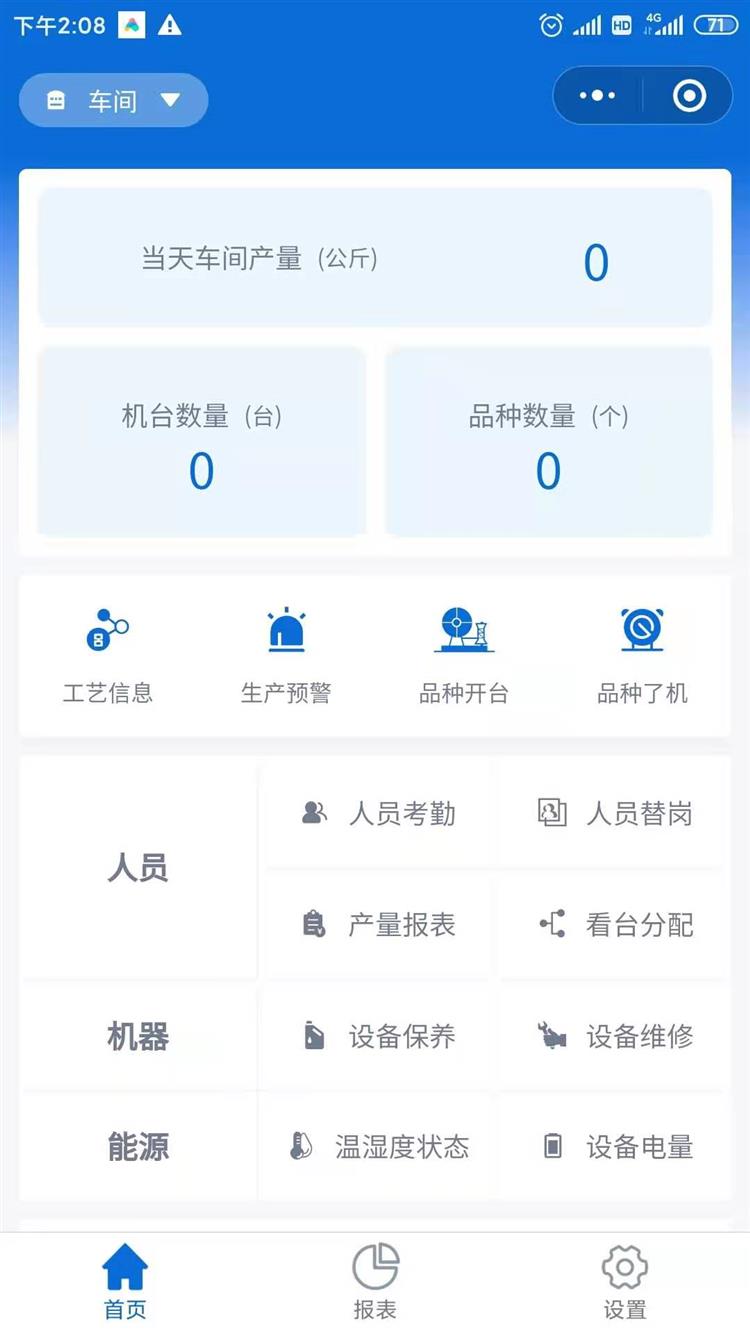Open 工艺信息
Image resolution: width=750 pixels, height=1333 pixels.
tap(108, 656)
